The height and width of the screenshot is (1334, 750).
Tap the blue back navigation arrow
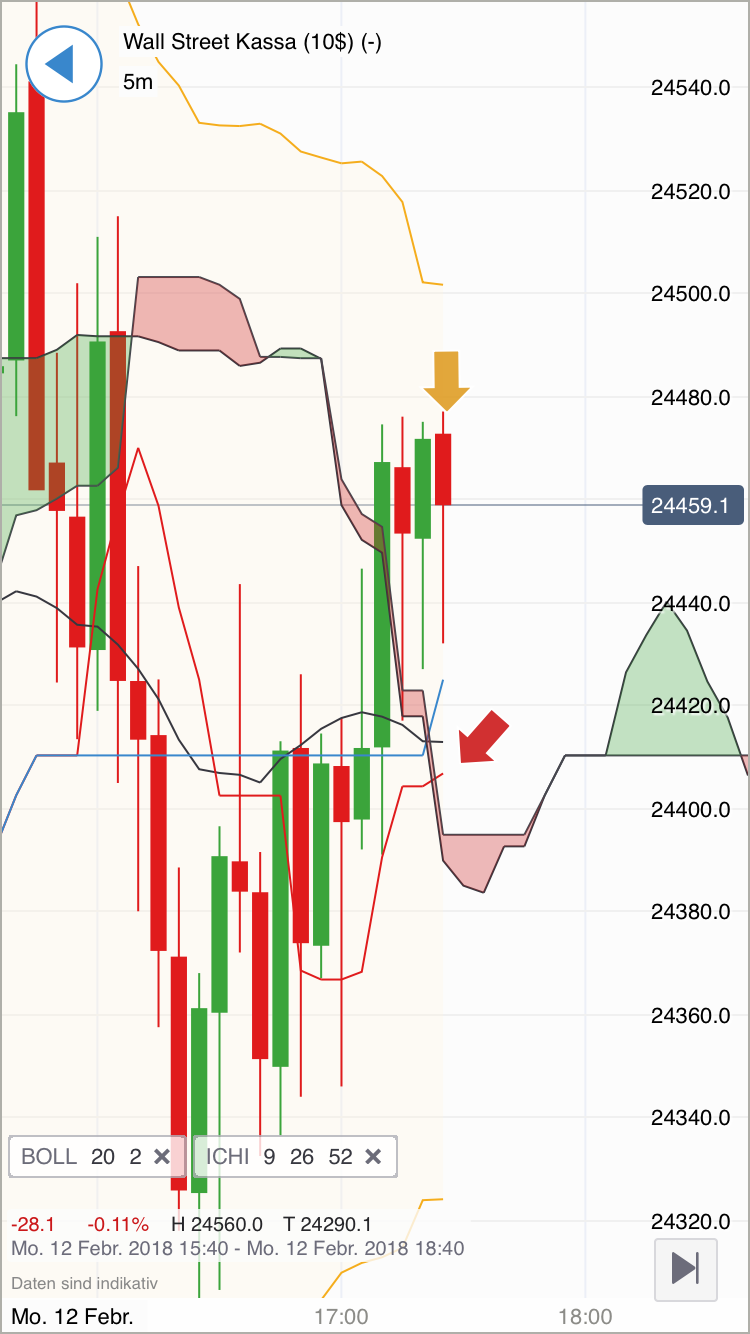[63, 63]
